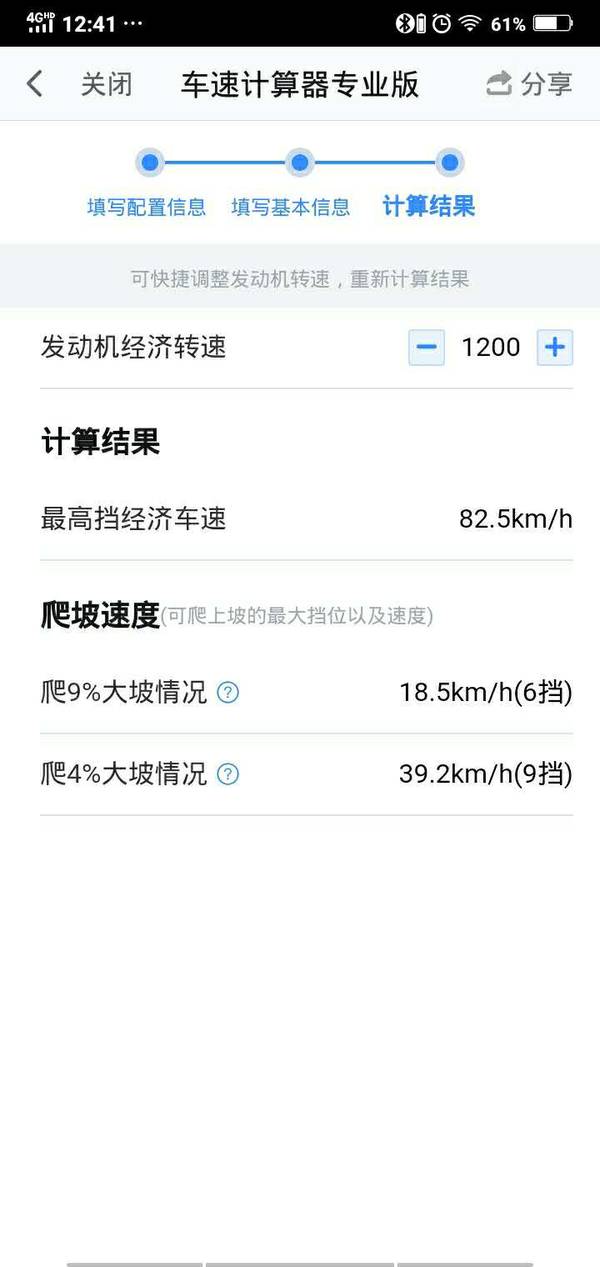Go back with the top-left arrow
This screenshot has width=600, height=1267.
click(x=35, y=84)
